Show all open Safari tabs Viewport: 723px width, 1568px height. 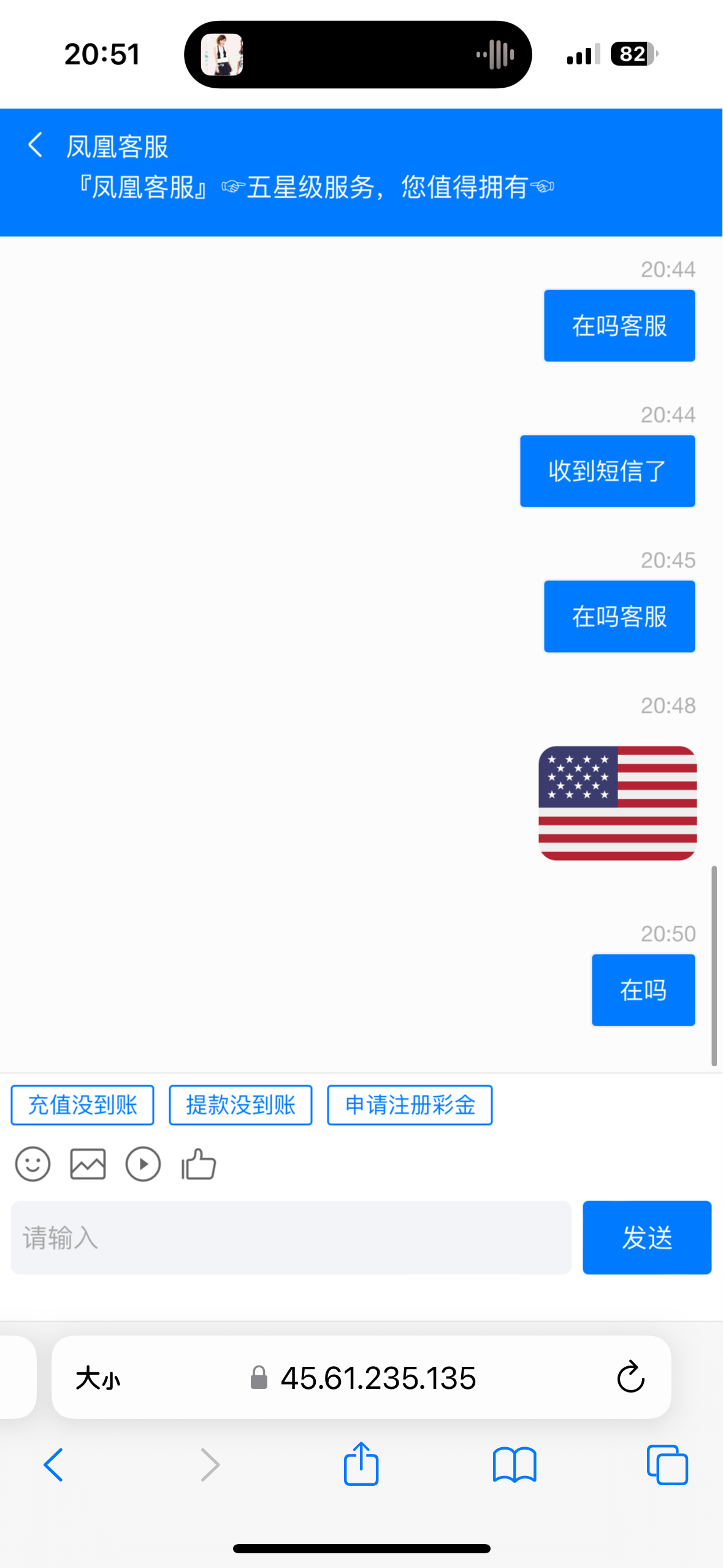[x=667, y=1464]
